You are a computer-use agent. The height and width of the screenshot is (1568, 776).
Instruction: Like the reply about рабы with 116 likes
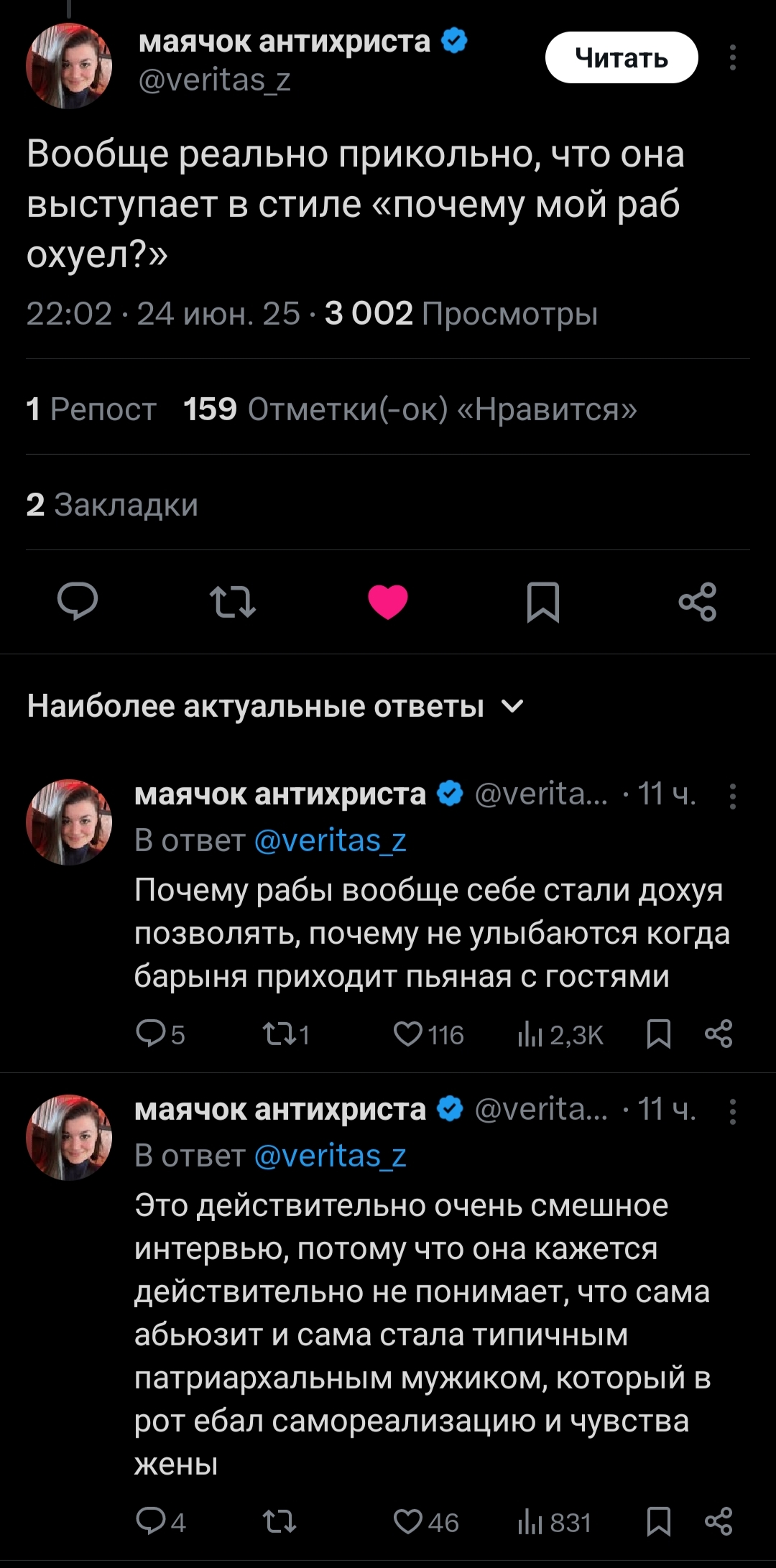click(x=428, y=1034)
